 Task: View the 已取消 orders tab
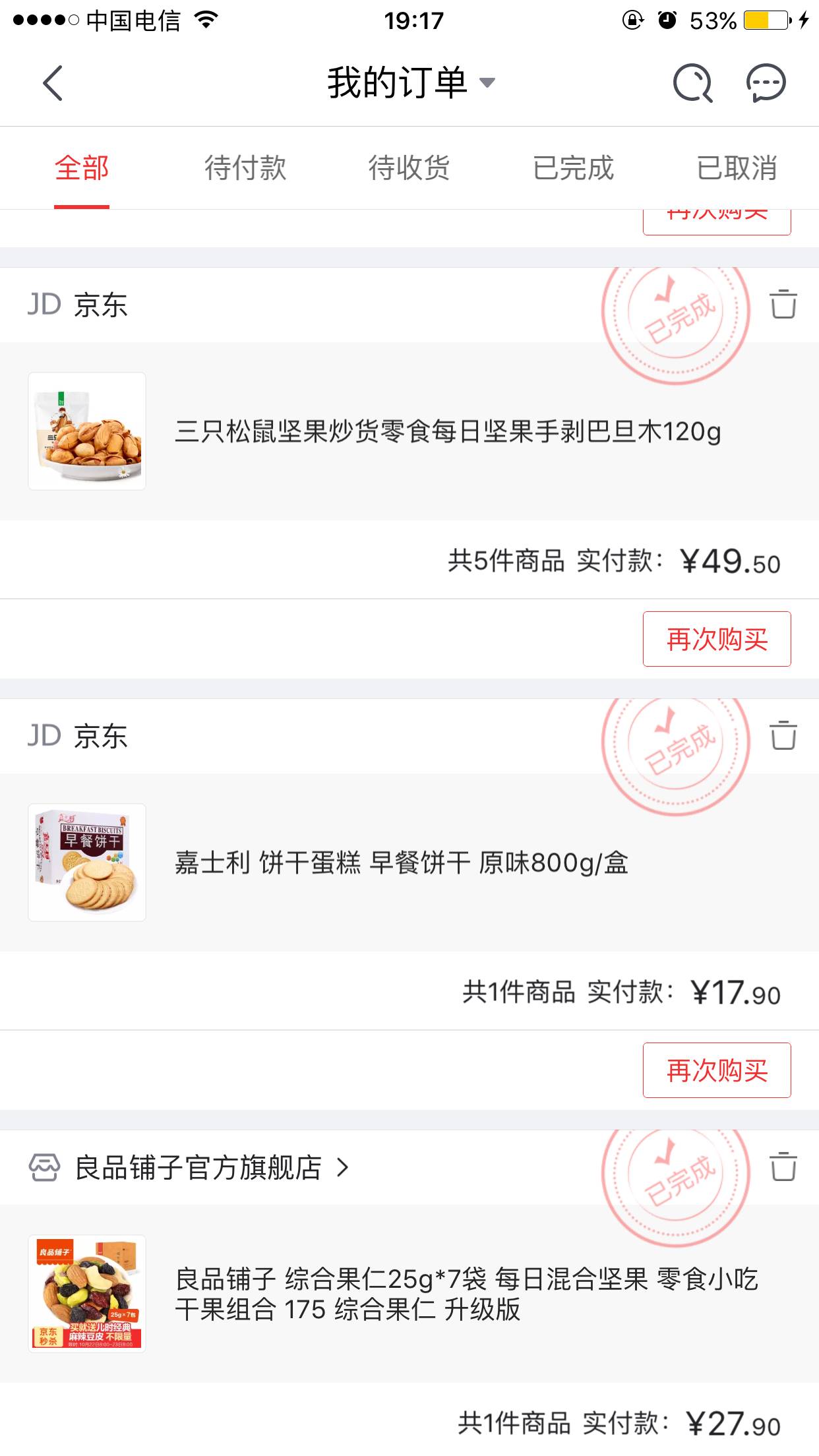(x=737, y=167)
